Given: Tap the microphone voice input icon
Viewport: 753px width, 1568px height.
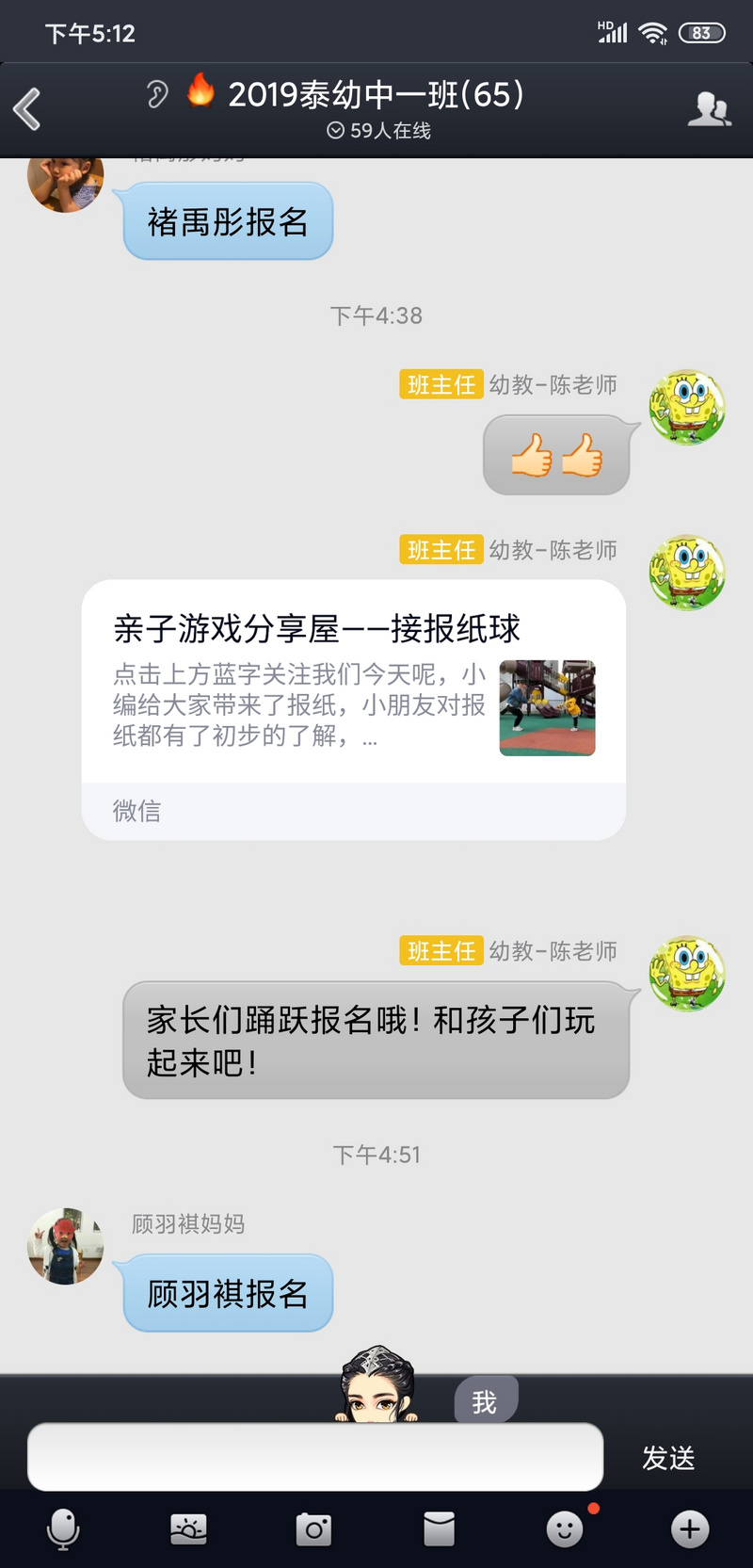Looking at the screenshot, I should [x=63, y=1529].
